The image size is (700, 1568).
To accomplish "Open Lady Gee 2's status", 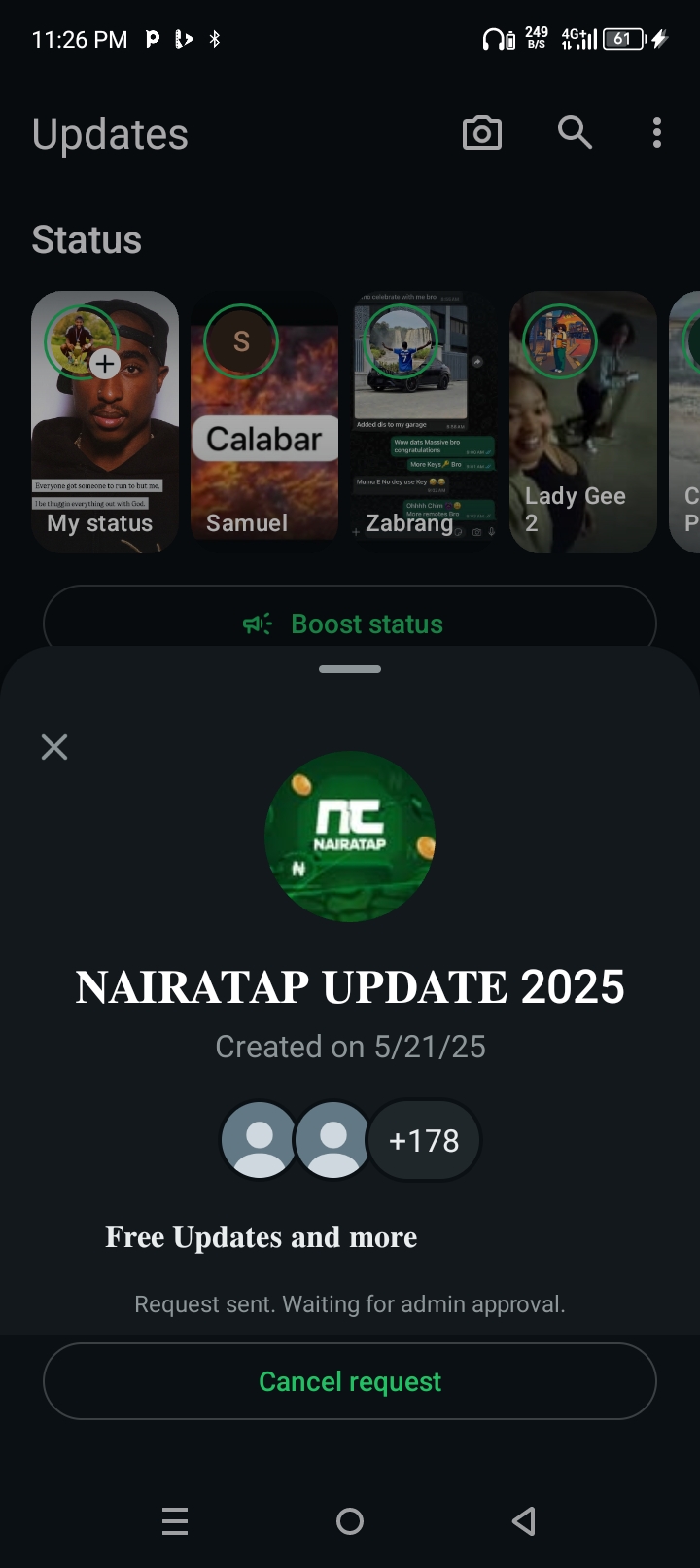I will [582, 422].
